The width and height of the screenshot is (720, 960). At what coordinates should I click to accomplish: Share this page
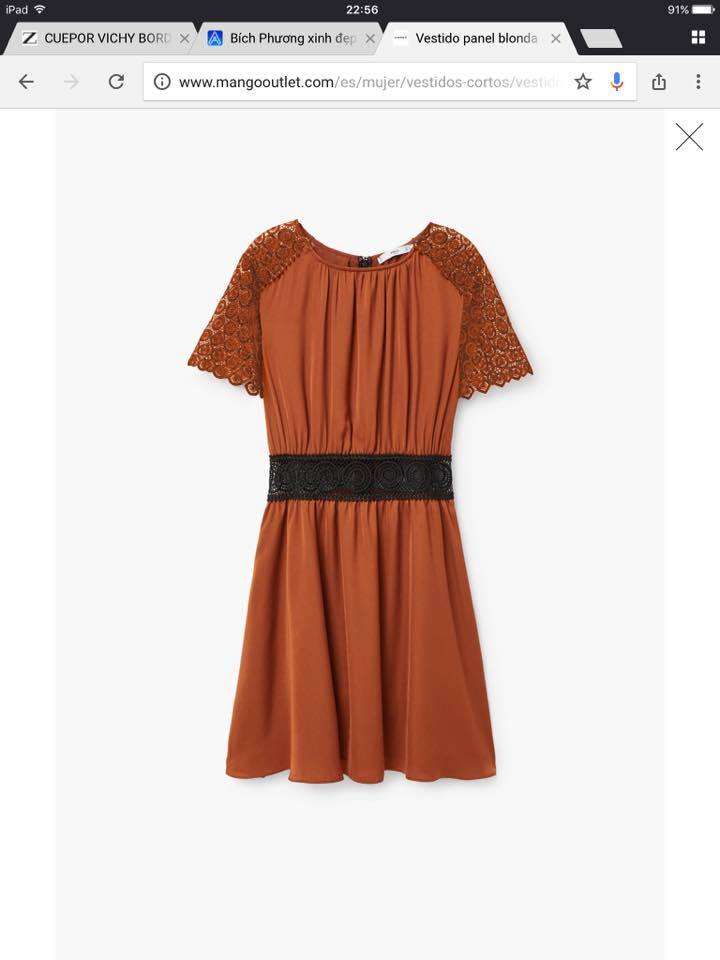pyautogui.click(x=659, y=82)
